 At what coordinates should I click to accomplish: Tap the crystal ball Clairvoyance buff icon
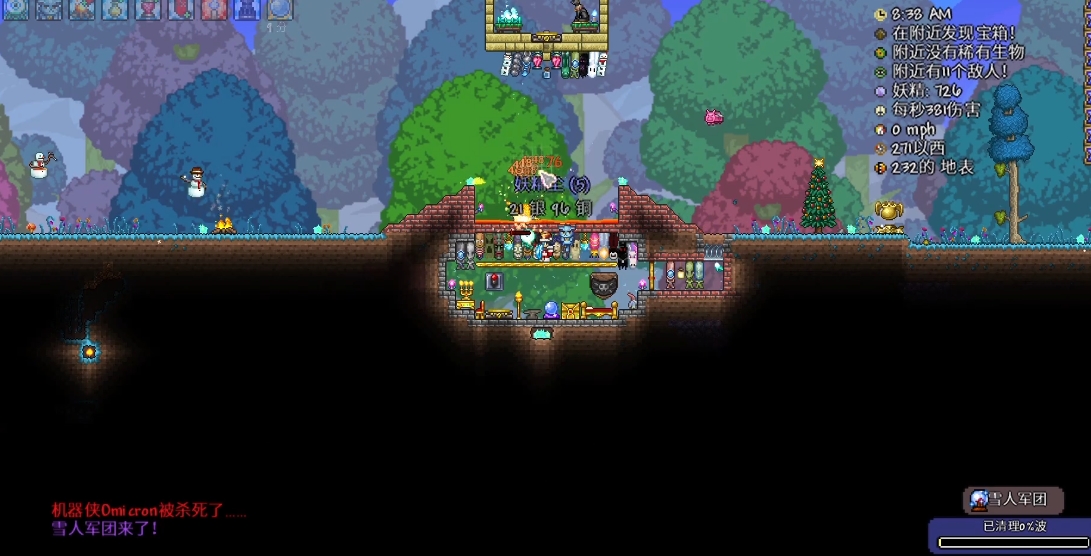[280, 8]
